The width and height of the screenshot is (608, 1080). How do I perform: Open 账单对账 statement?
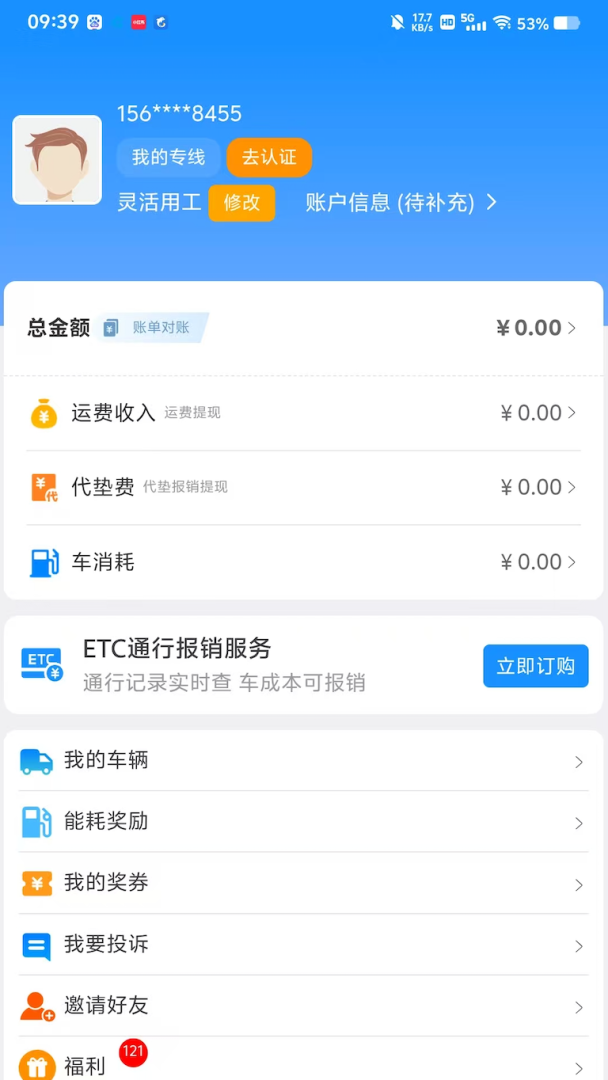point(155,328)
